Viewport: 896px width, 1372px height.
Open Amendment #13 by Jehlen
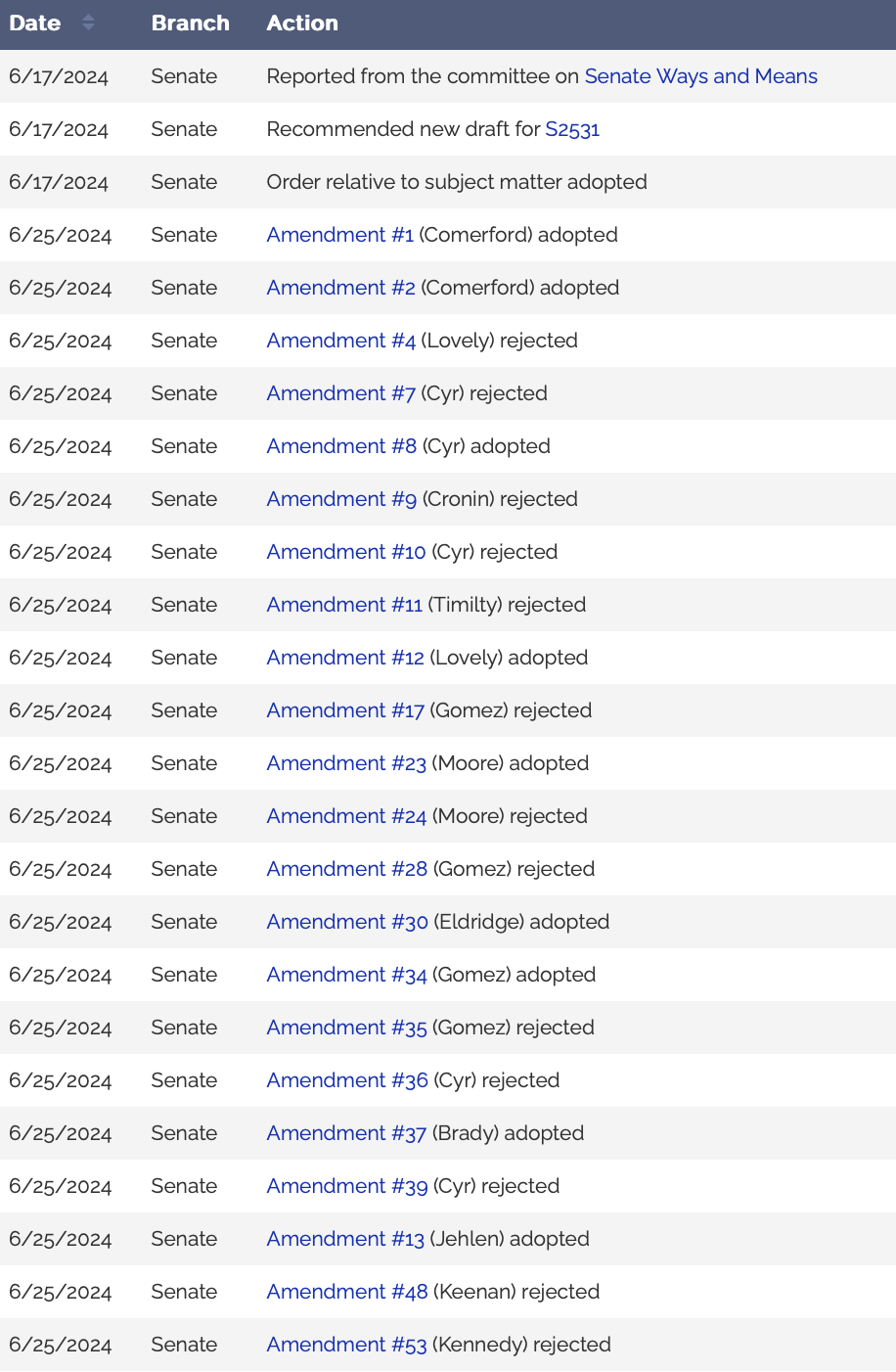click(x=344, y=1239)
